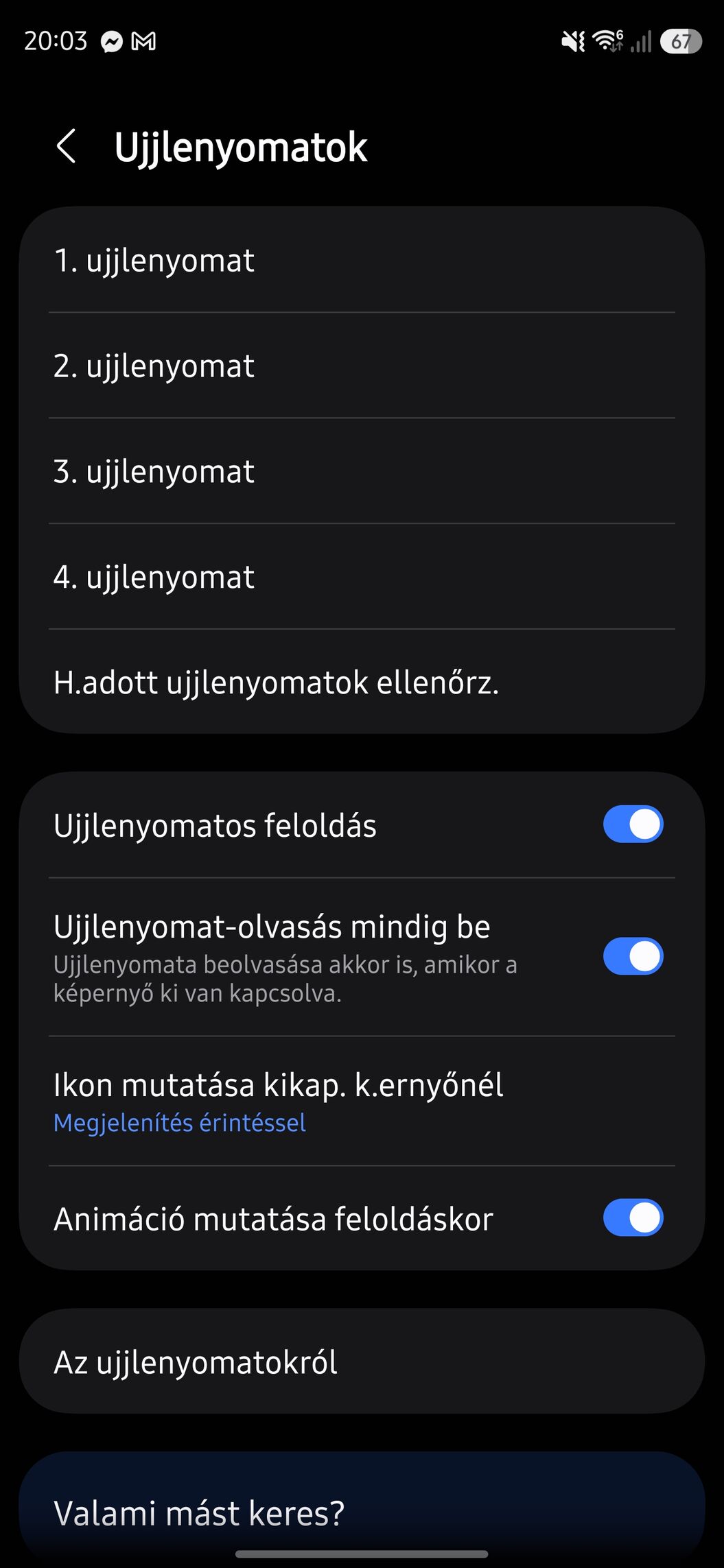Open 1. ujjlenyomat entry

point(361,261)
